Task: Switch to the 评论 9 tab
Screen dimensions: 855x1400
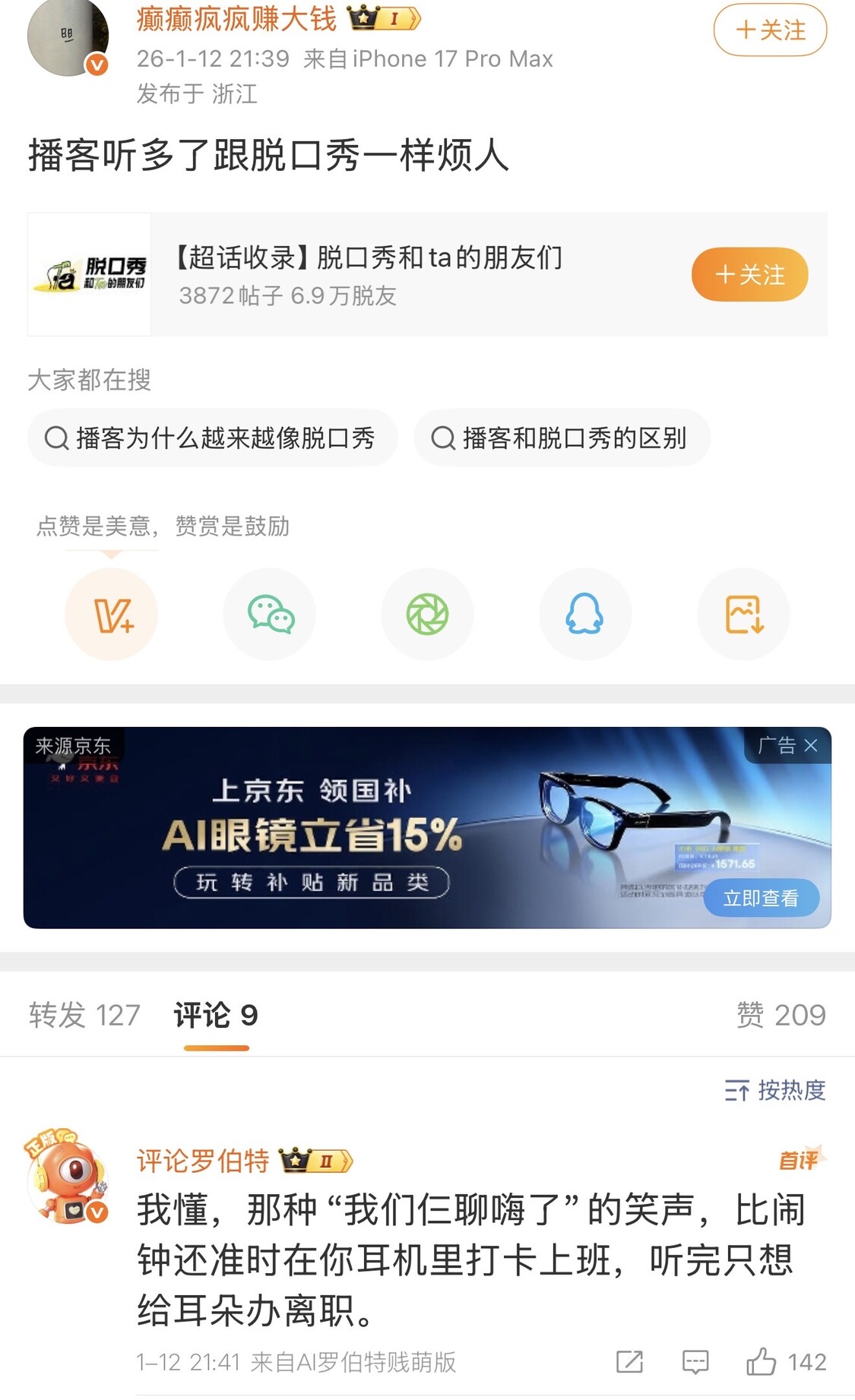Action: [216, 1016]
